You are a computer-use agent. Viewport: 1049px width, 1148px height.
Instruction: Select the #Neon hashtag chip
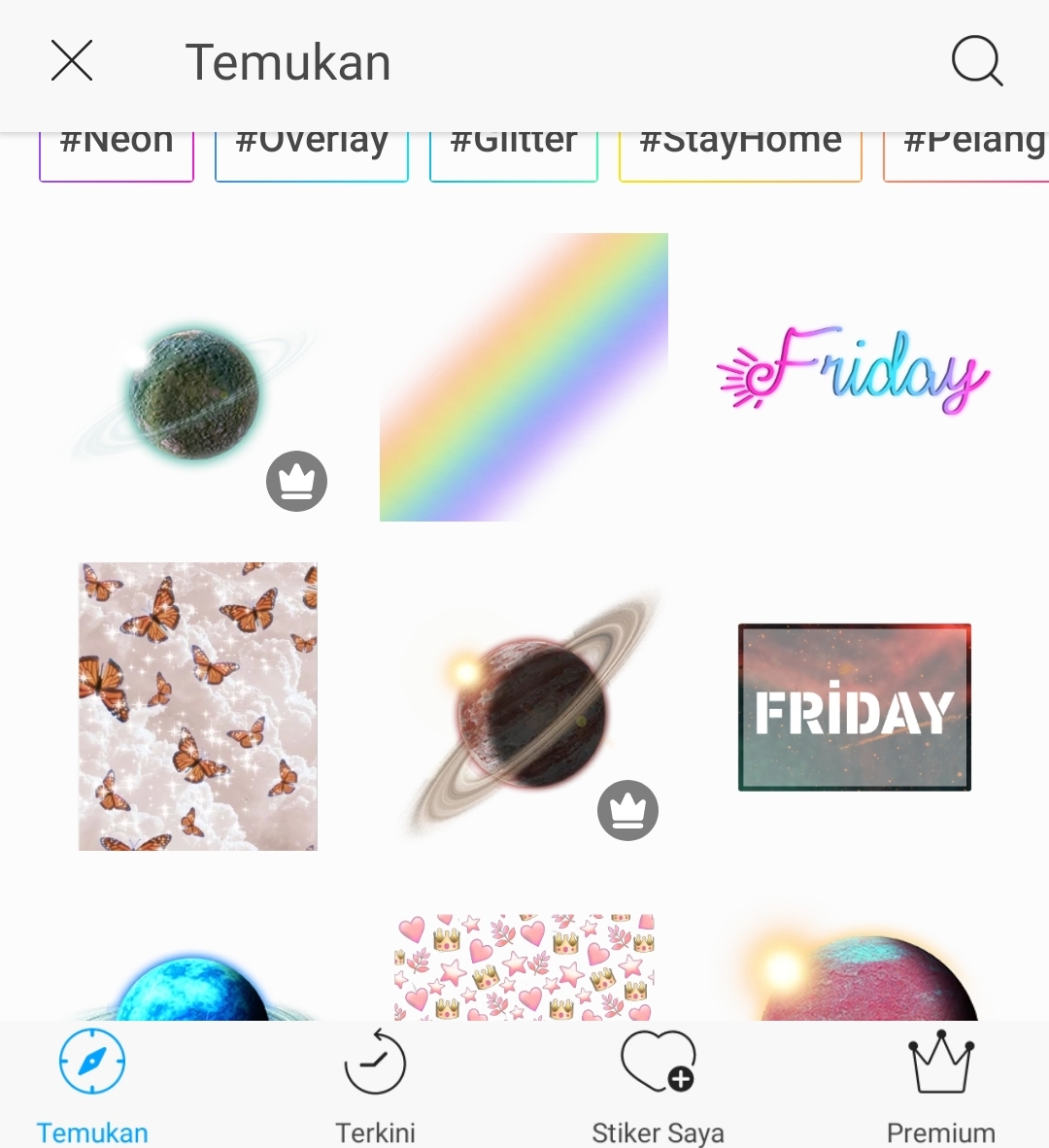point(117,153)
